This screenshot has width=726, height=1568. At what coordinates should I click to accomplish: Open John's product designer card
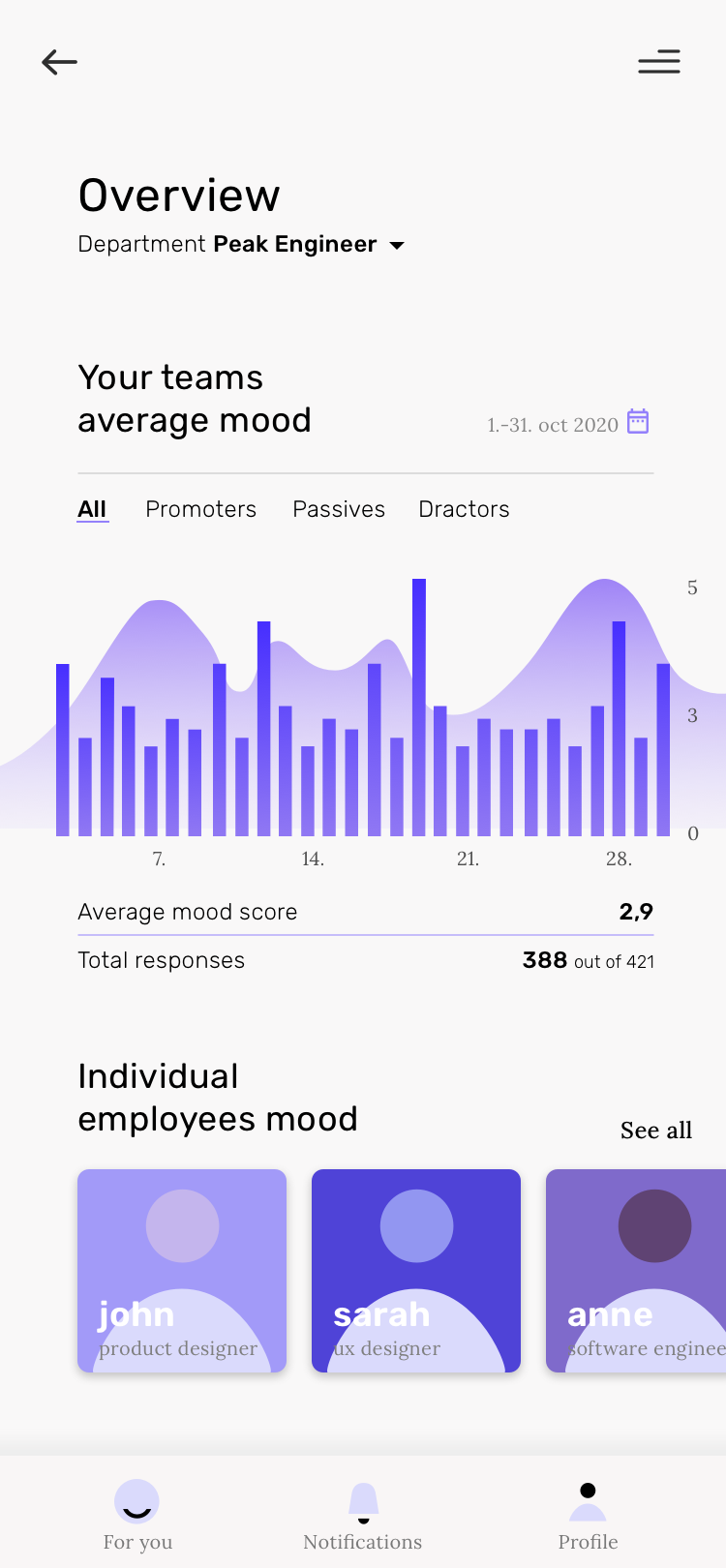[182, 1271]
